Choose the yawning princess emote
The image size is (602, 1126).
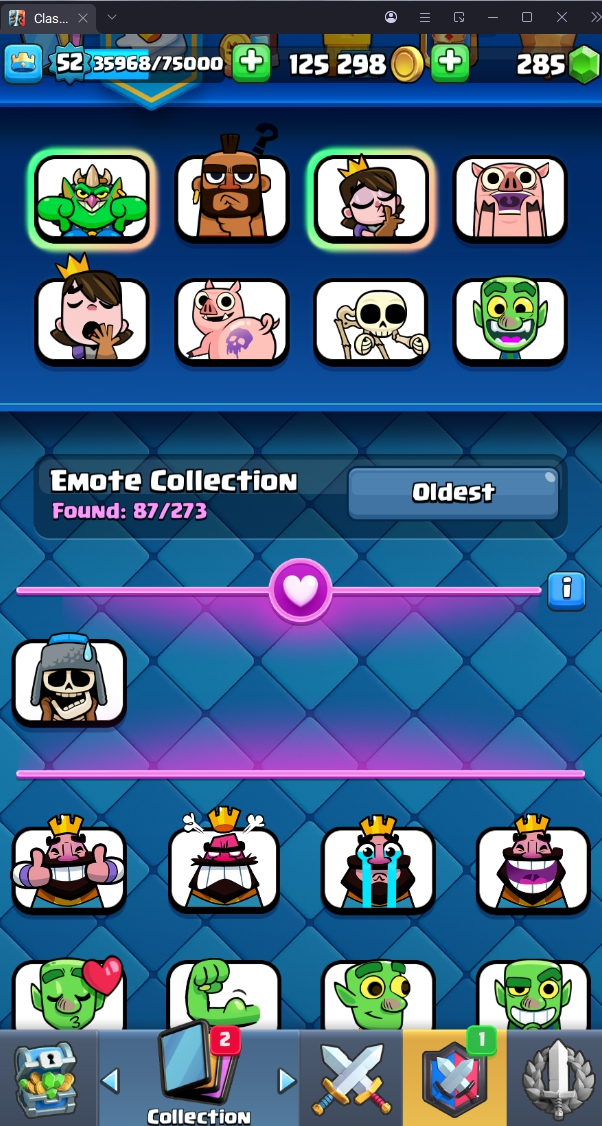pos(91,320)
